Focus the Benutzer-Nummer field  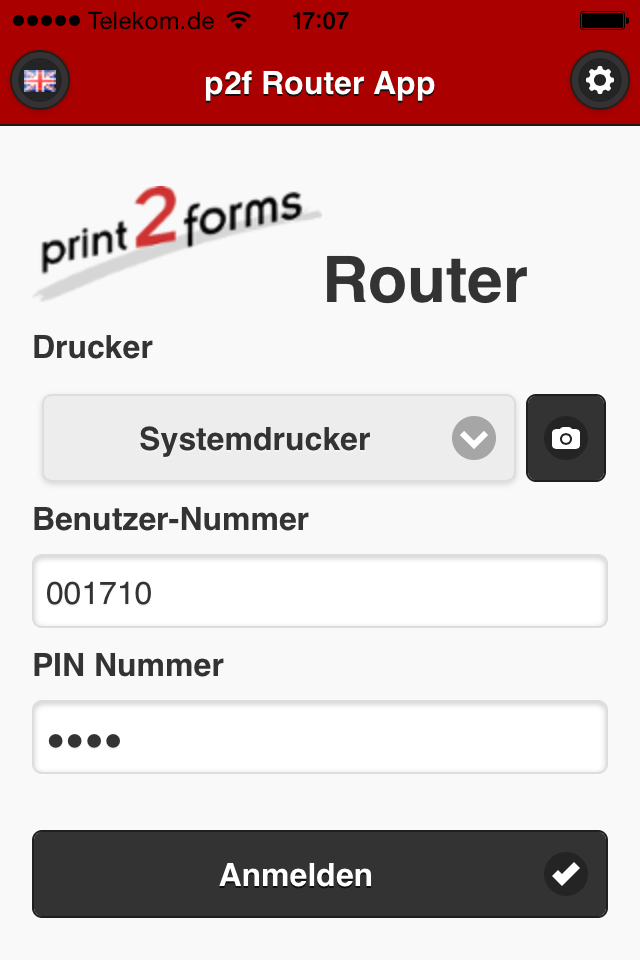[x=320, y=592]
